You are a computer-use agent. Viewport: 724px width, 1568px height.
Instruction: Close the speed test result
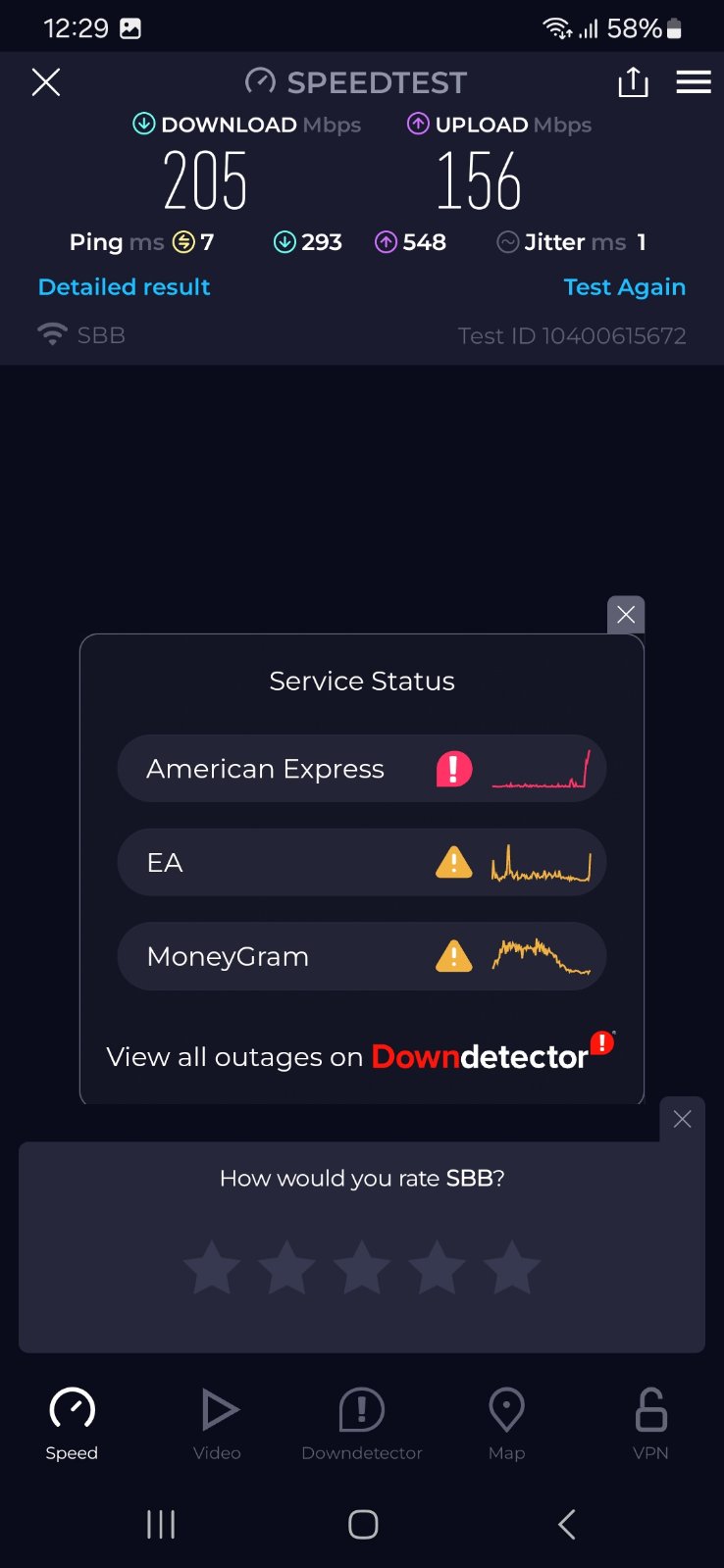(46, 82)
